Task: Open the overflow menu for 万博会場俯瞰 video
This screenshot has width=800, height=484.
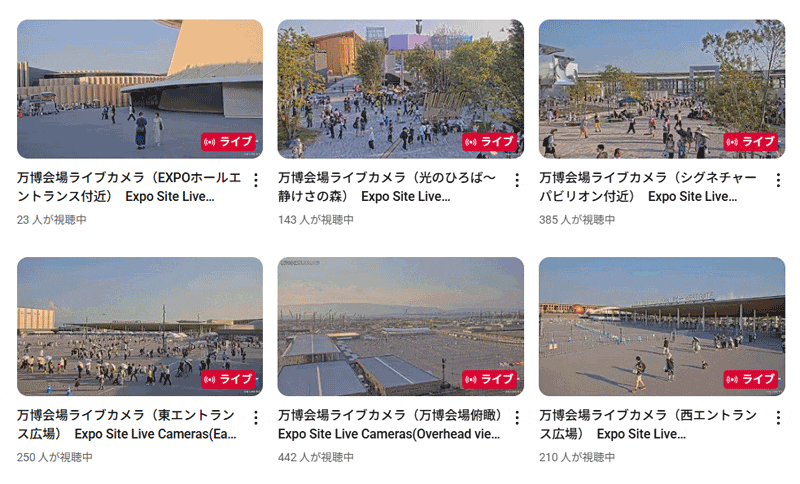Action: [x=516, y=418]
